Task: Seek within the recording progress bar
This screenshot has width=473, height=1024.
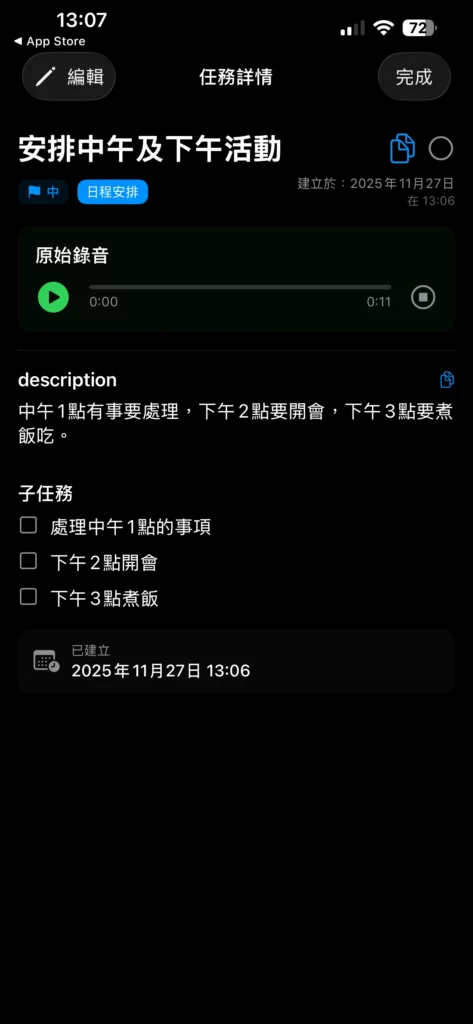Action: point(240,287)
